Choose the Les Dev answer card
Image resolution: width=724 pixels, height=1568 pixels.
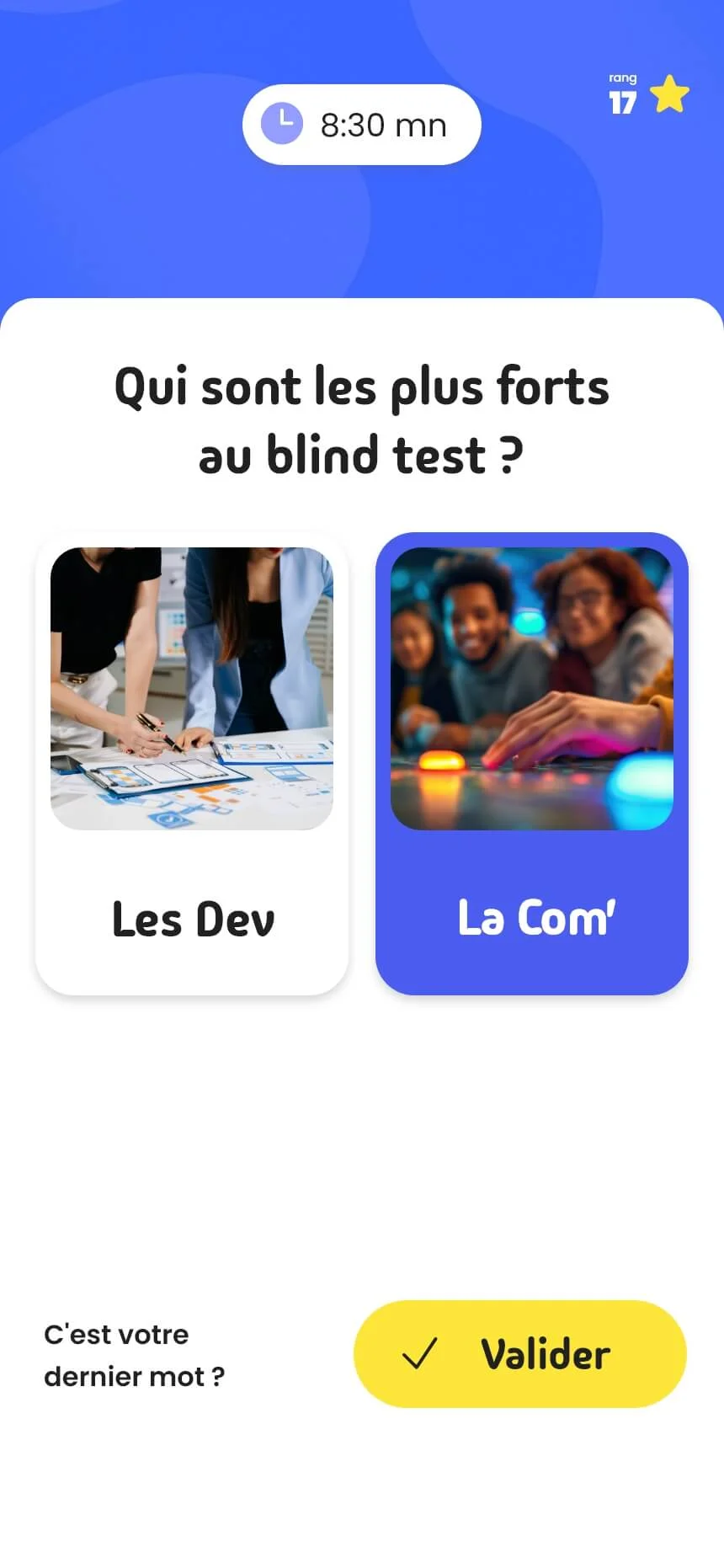click(x=192, y=763)
